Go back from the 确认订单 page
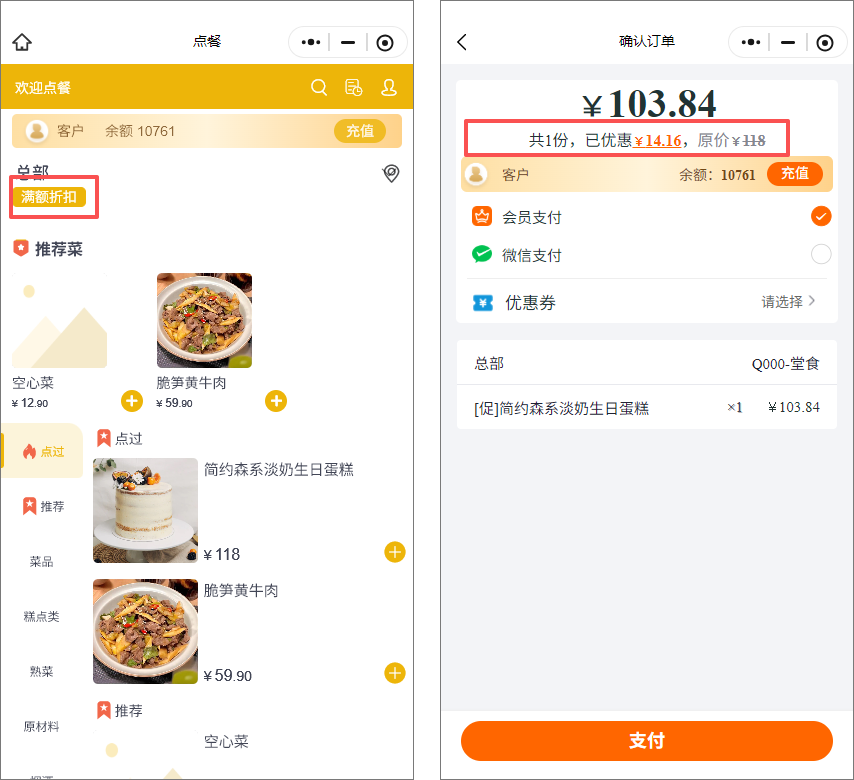This screenshot has width=854, height=780. pos(462,42)
